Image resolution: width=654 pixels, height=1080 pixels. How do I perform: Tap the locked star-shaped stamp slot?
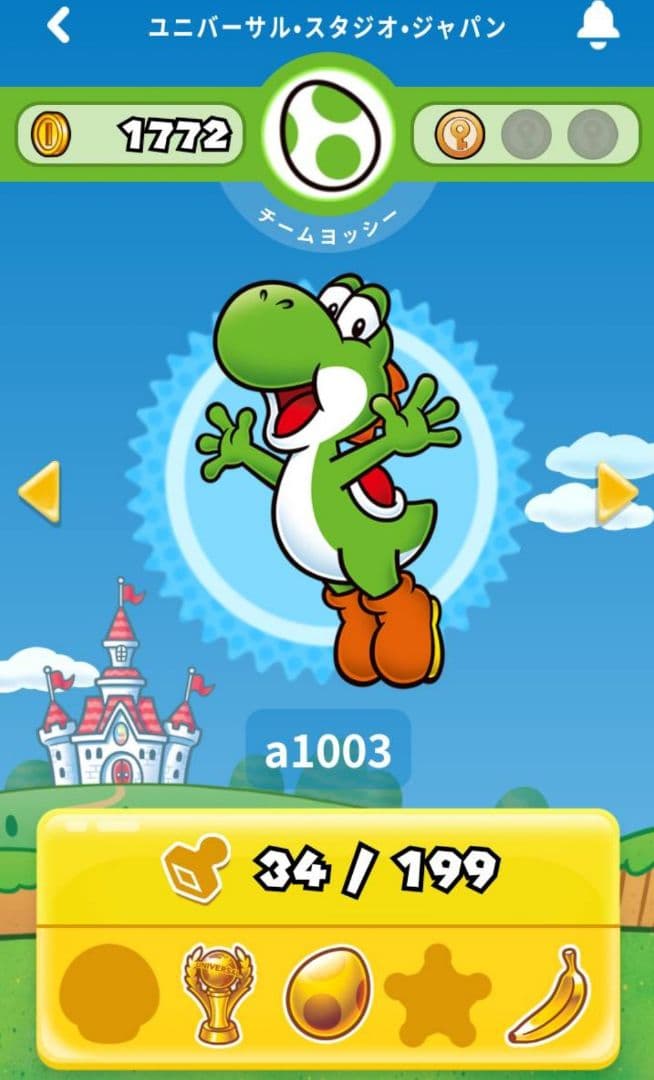tap(438, 994)
